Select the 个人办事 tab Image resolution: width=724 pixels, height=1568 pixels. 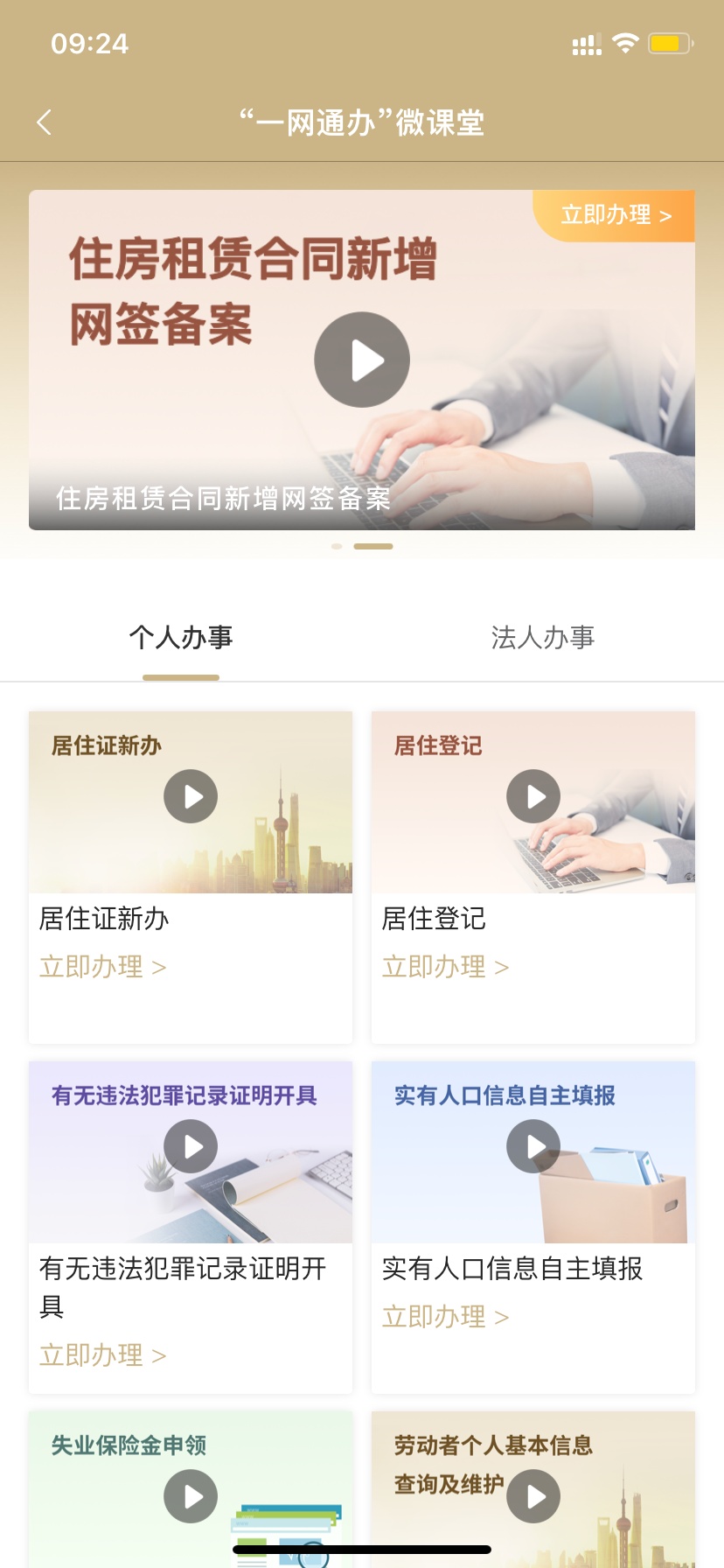181,638
